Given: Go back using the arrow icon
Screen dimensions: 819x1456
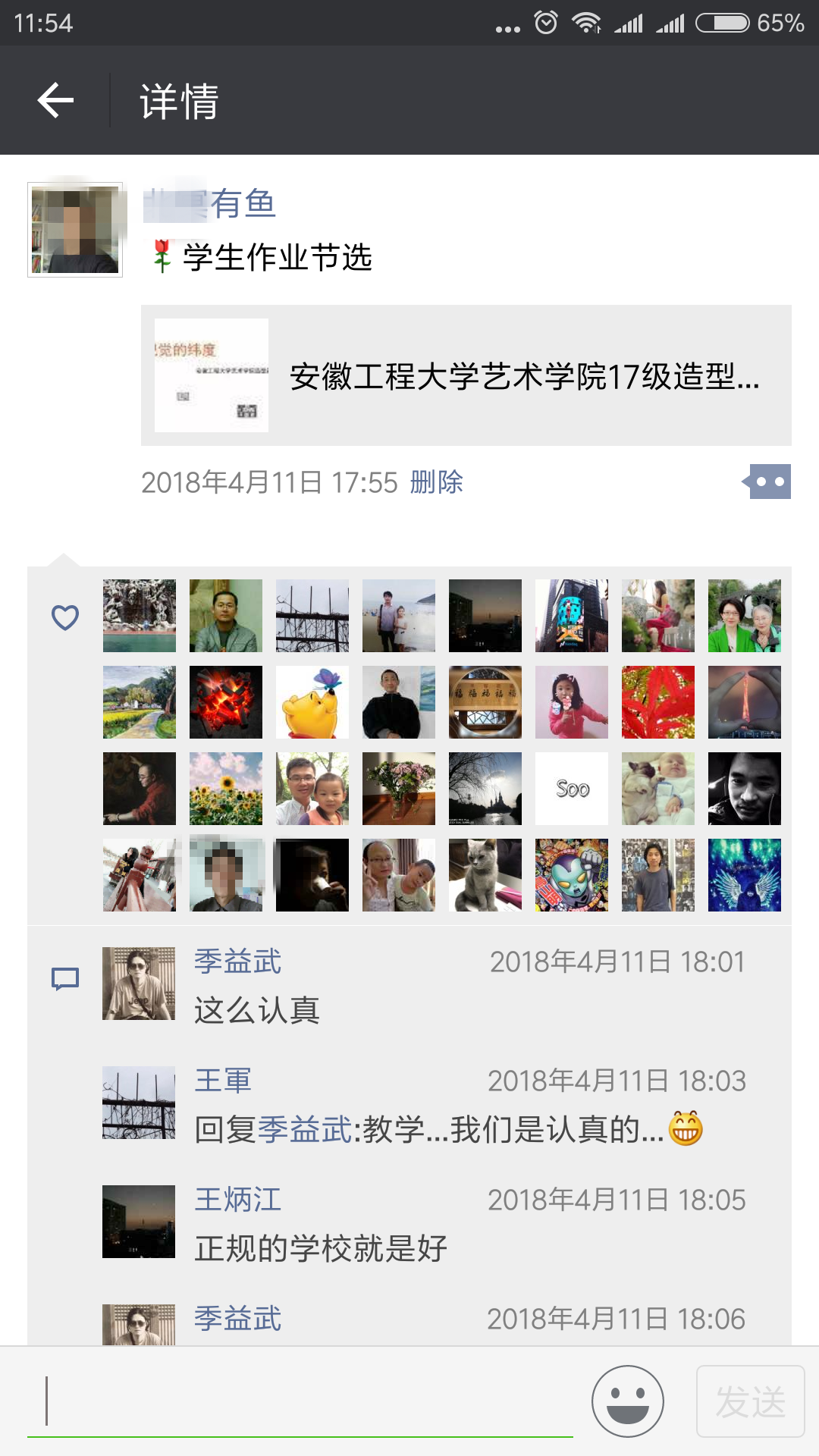Looking at the screenshot, I should click(55, 101).
